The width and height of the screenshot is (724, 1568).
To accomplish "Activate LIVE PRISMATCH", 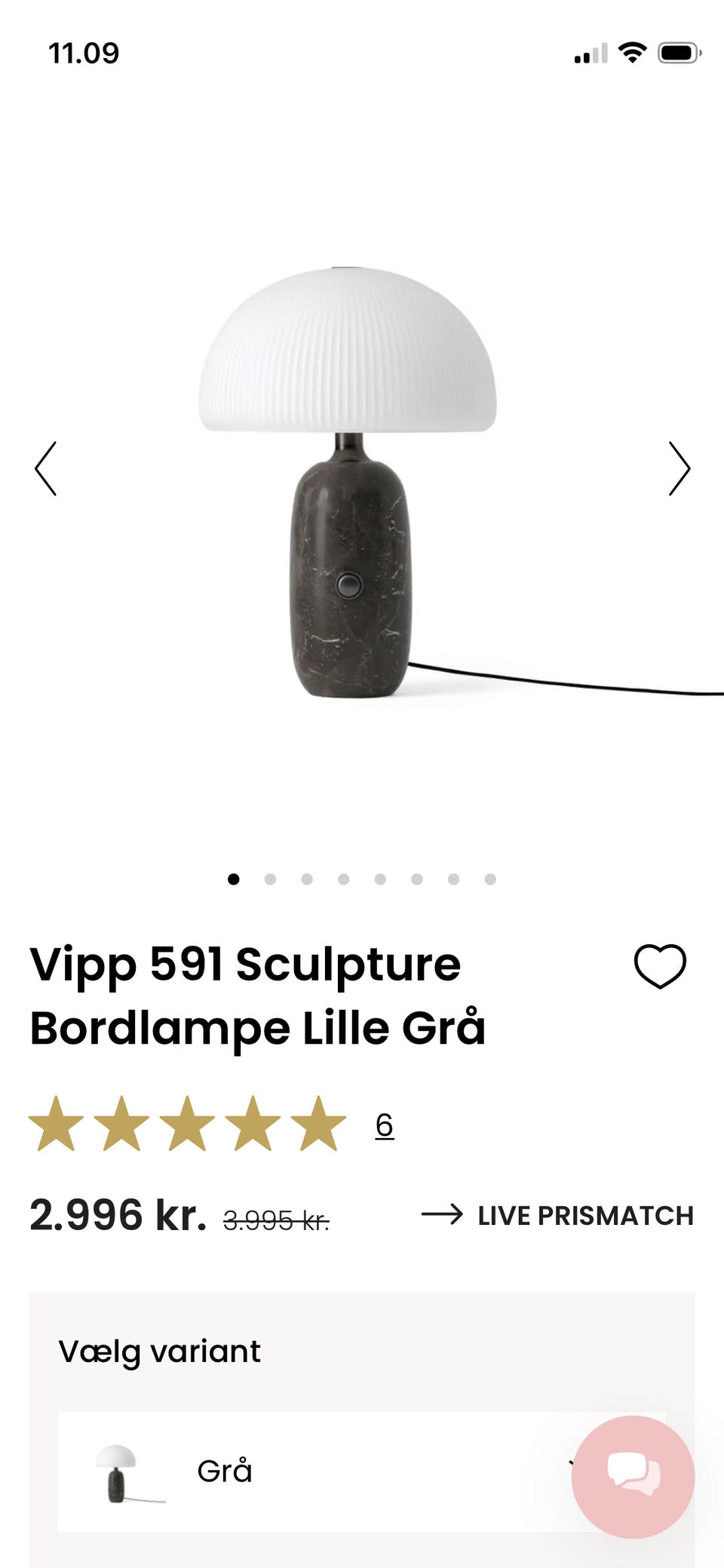I will tap(584, 1216).
